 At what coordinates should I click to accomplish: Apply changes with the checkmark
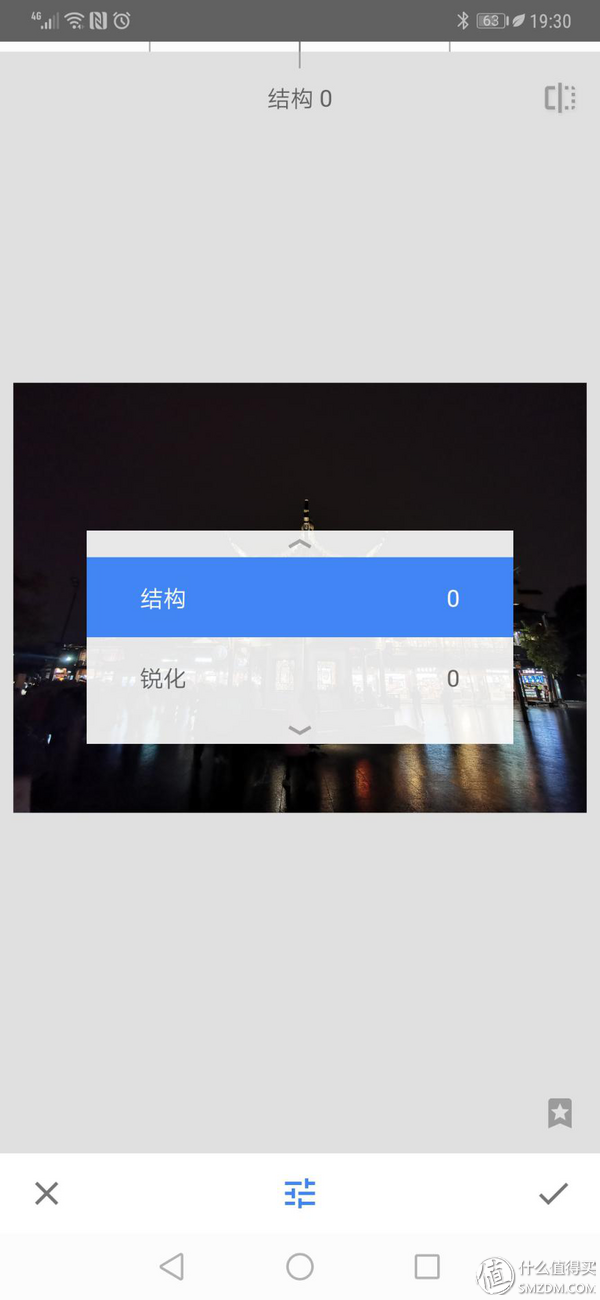tap(553, 1193)
